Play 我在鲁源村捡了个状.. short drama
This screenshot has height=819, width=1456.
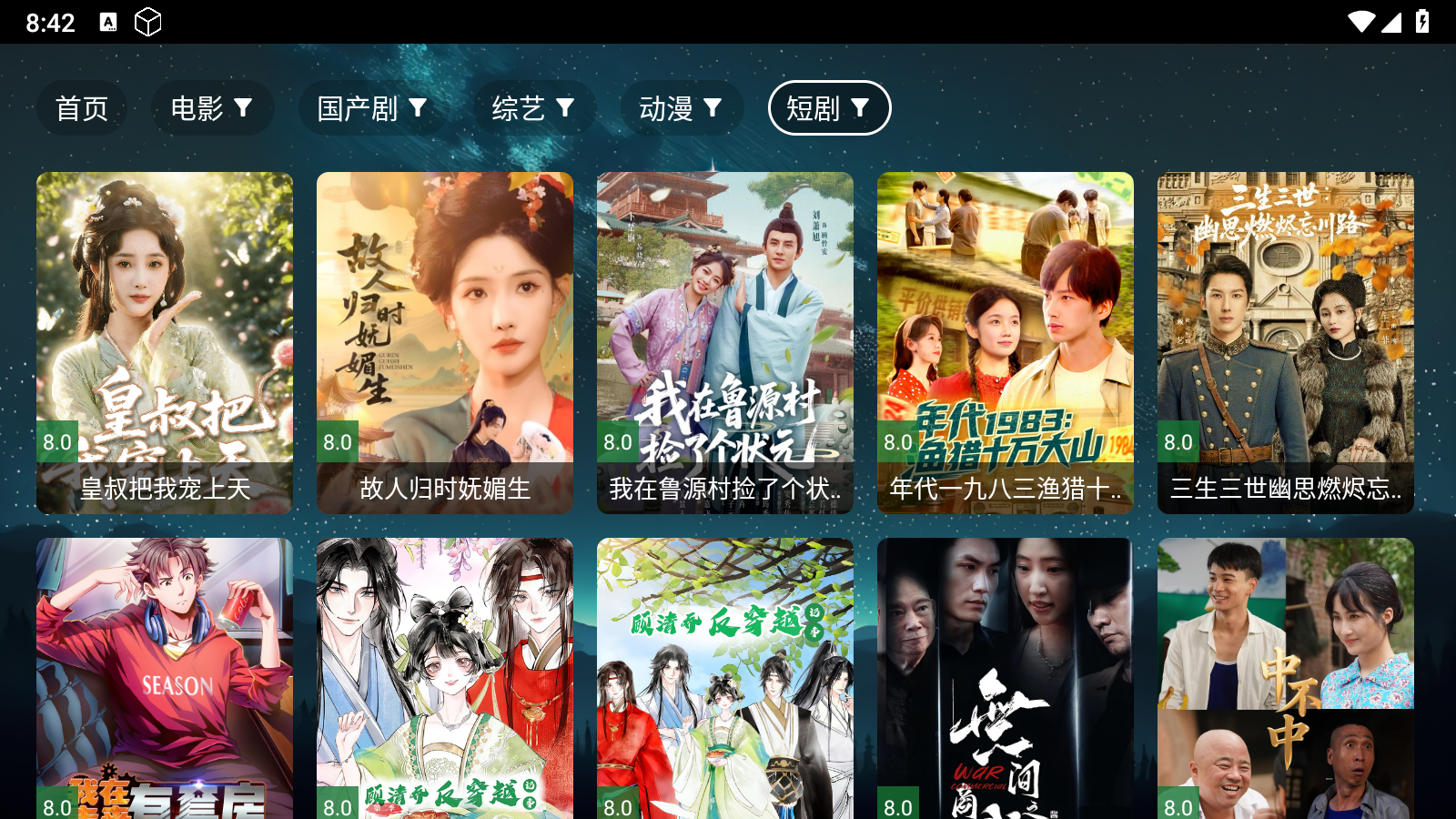(x=725, y=342)
